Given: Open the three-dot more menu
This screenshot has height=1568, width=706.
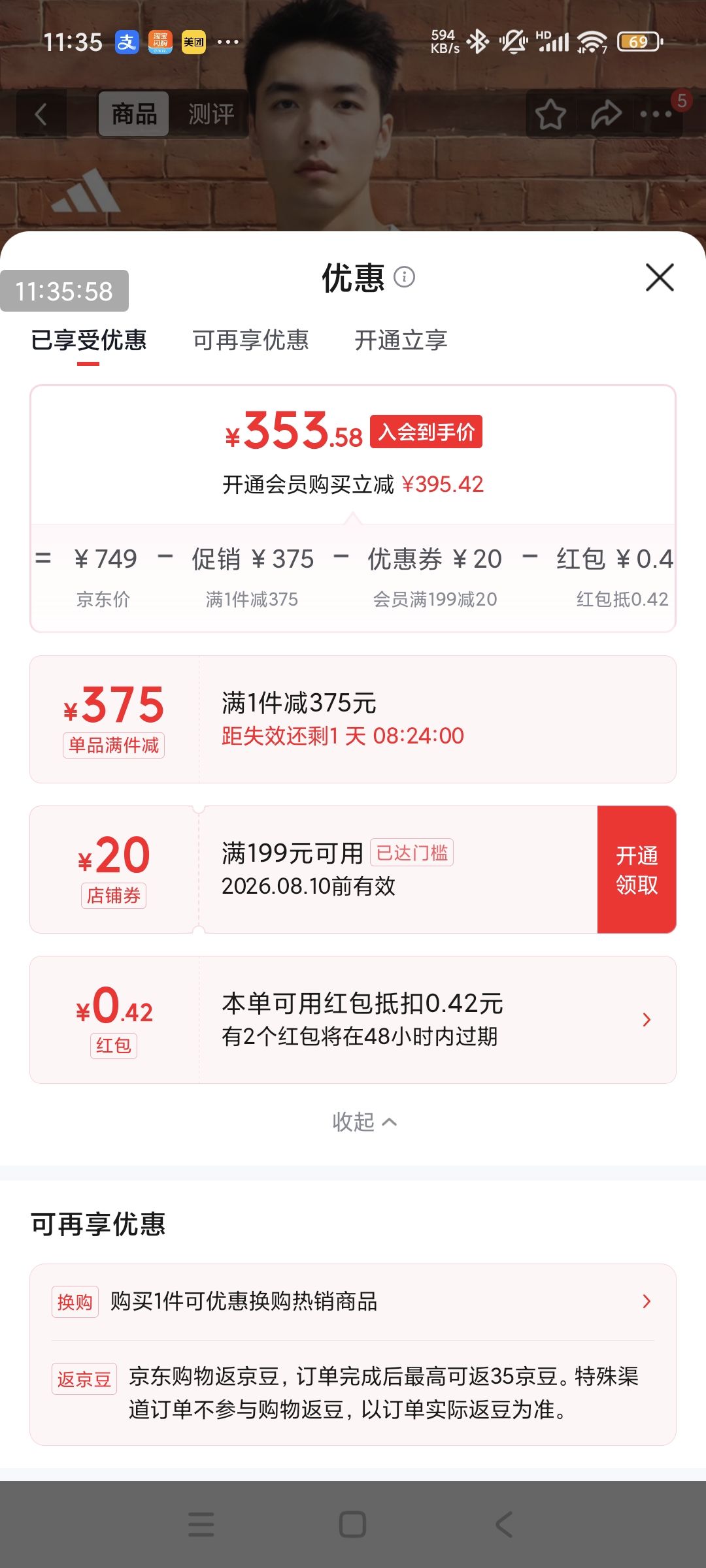Looking at the screenshot, I should coord(656,114).
